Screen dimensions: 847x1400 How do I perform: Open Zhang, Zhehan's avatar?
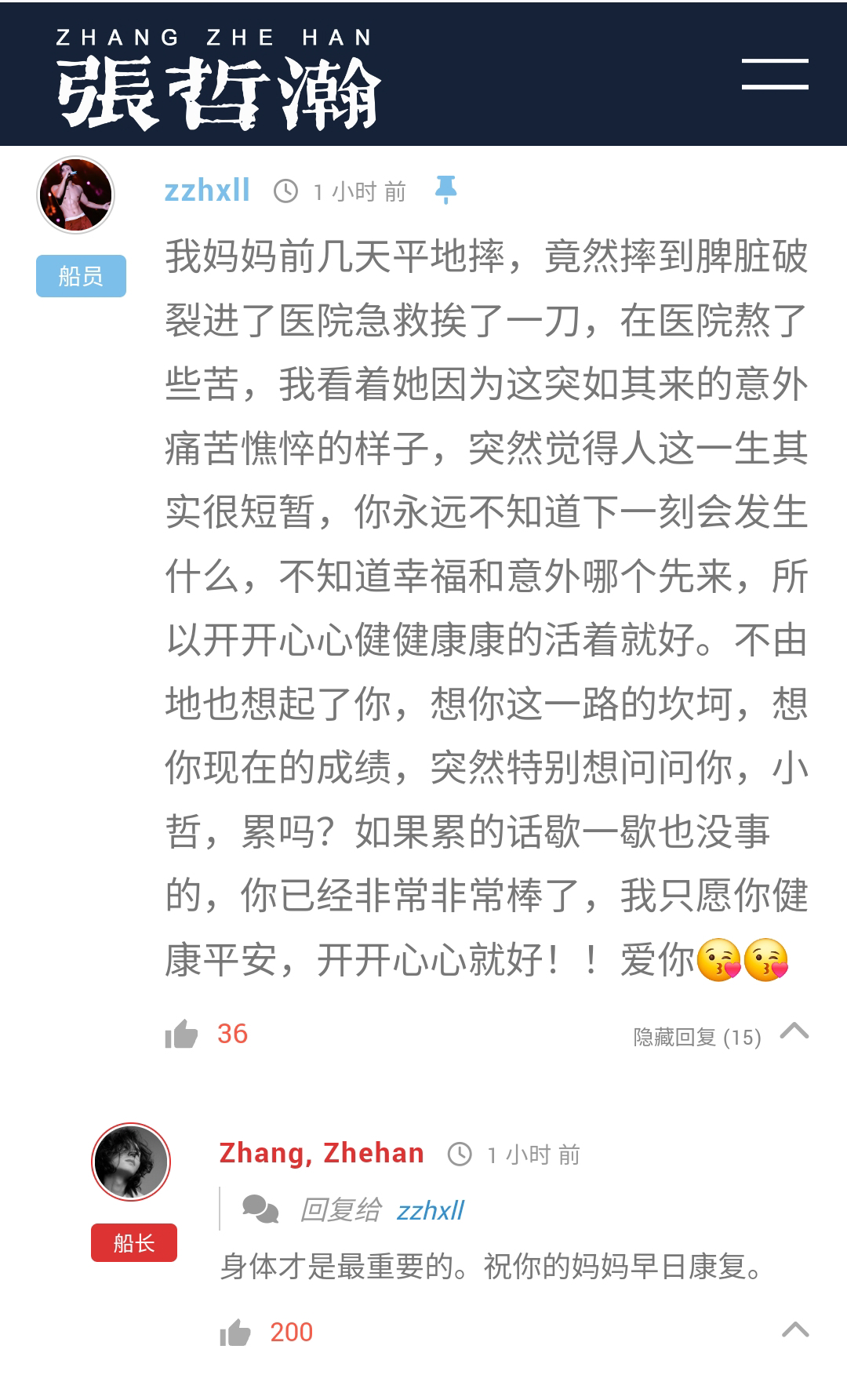tap(131, 1162)
